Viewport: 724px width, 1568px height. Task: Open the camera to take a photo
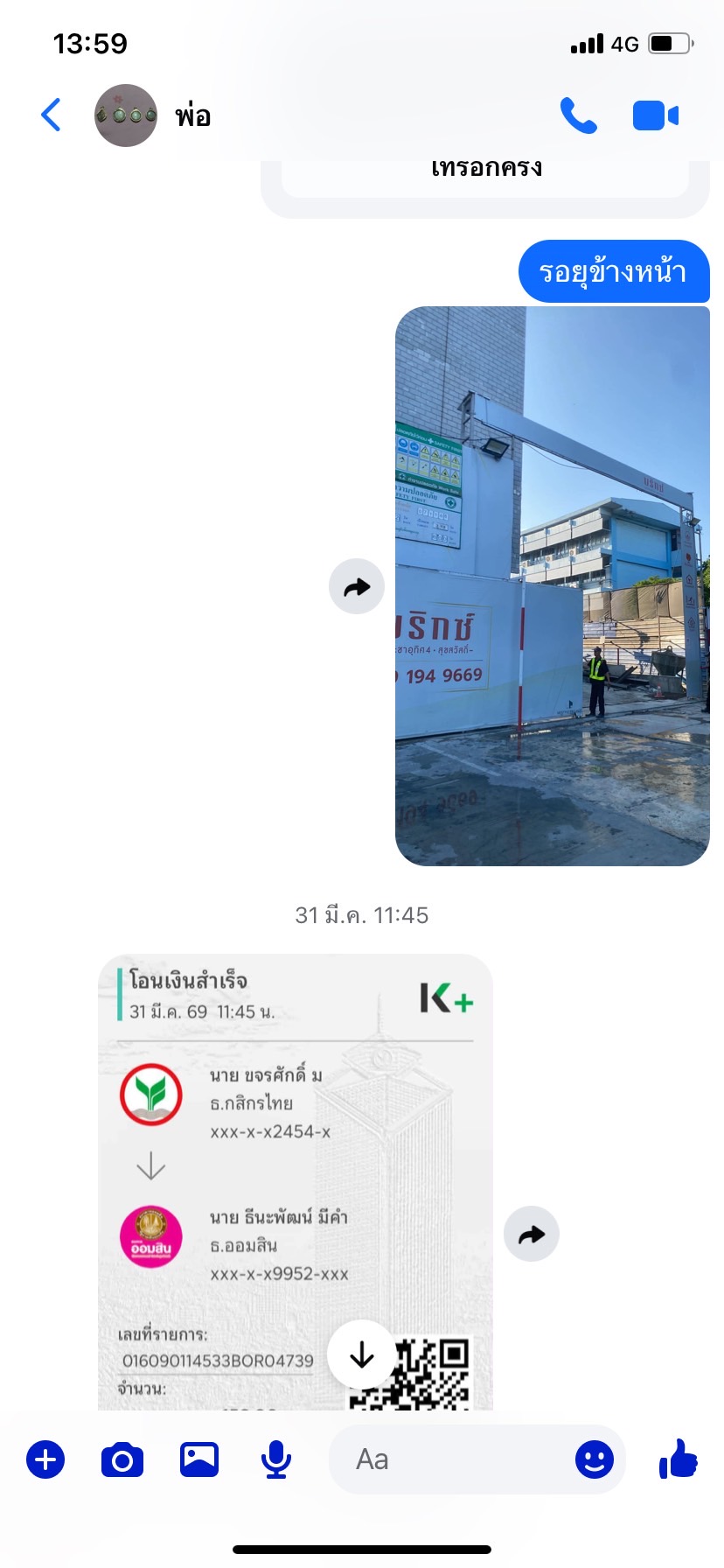(x=122, y=1459)
